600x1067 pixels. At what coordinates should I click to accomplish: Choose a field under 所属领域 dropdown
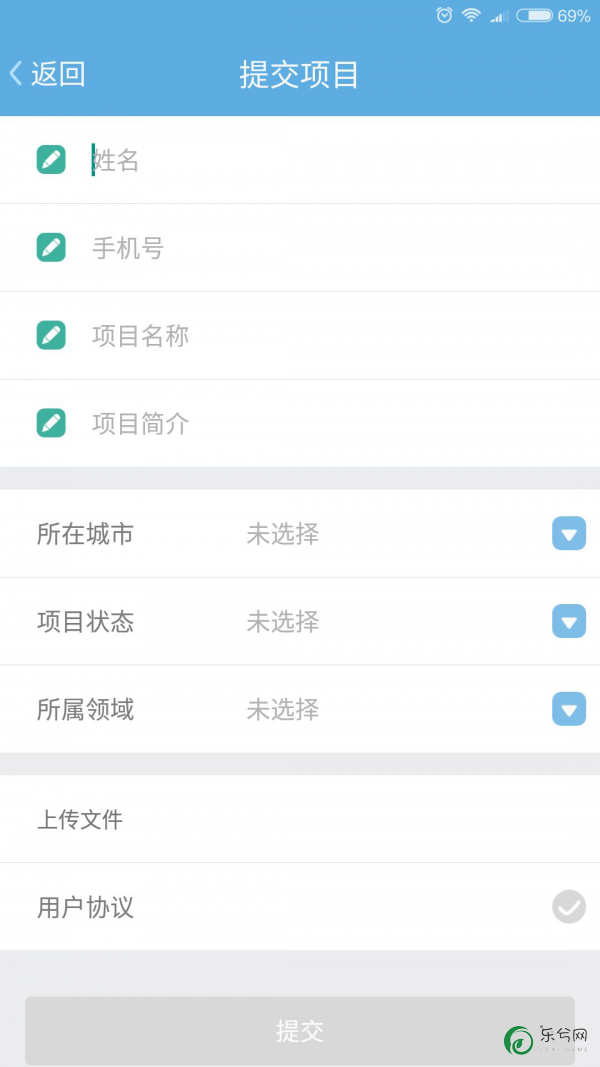coord(569,709)
